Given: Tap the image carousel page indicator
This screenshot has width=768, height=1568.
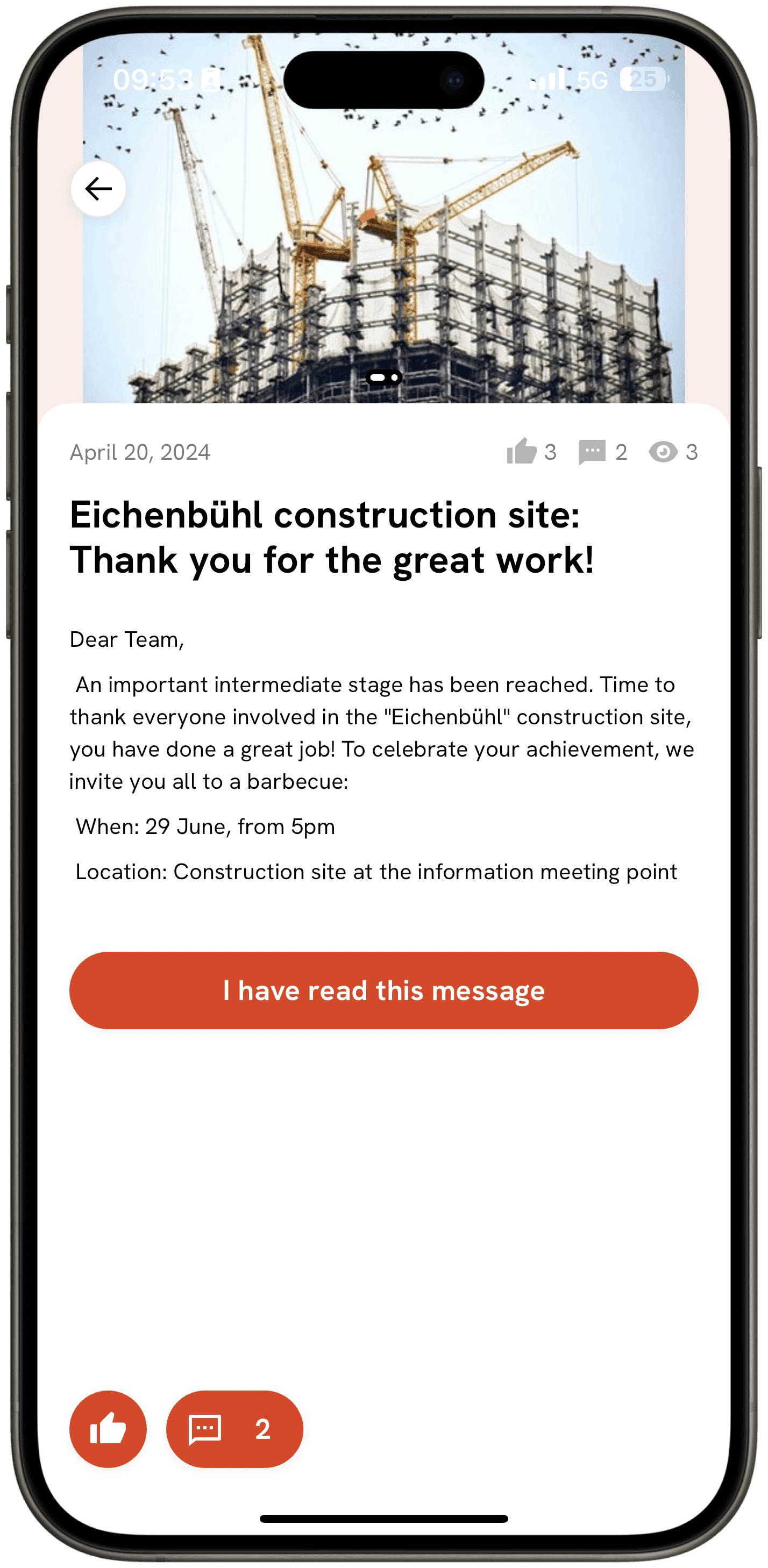Looking at the screenshot, I should pyautogui.click(x=383, y=377).
